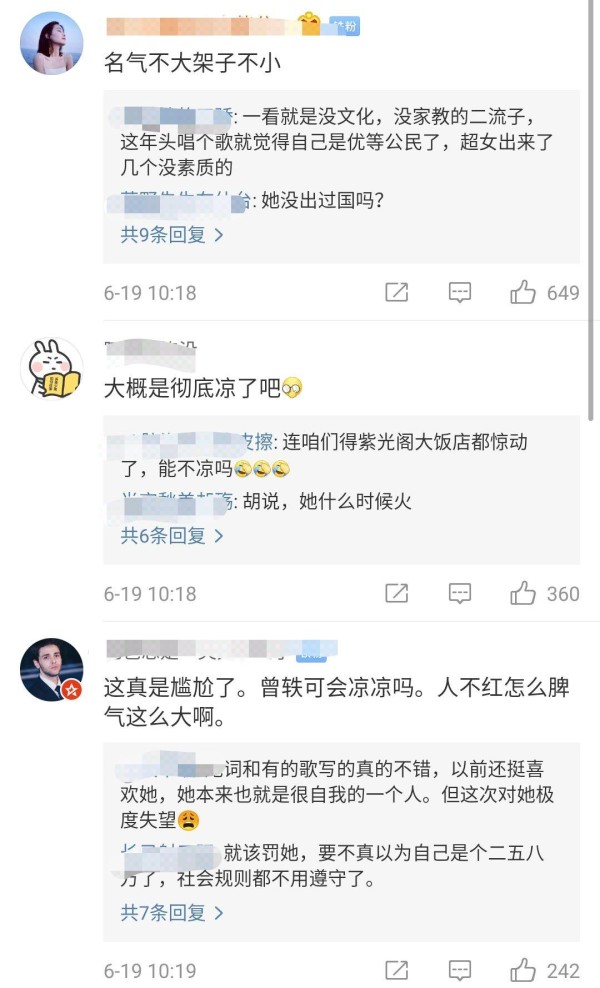Reply to the comment 大概是彻底凉了吧
The width and height of the screenshot is (600, 988).
tap(459, 593)
